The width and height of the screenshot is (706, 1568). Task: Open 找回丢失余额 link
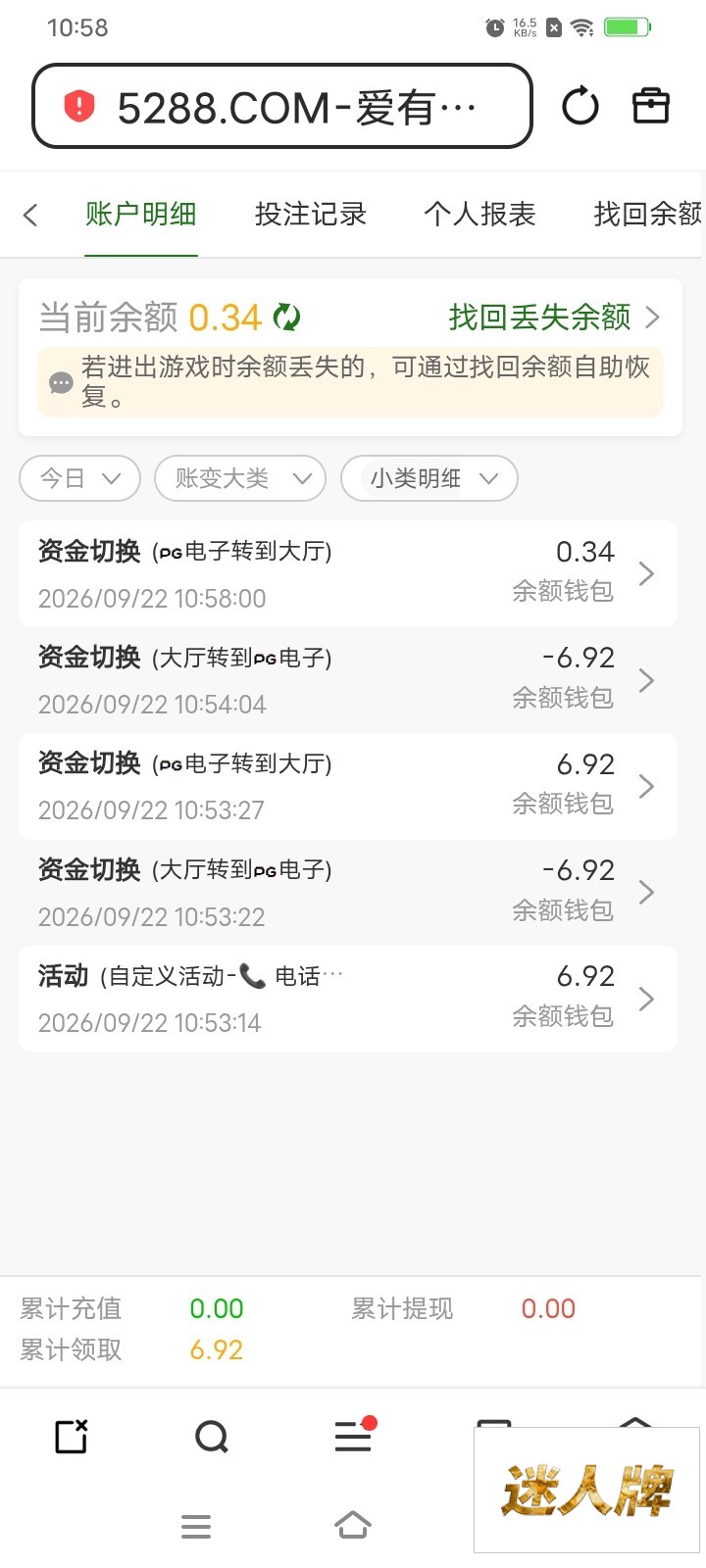[x=554, y=317]
